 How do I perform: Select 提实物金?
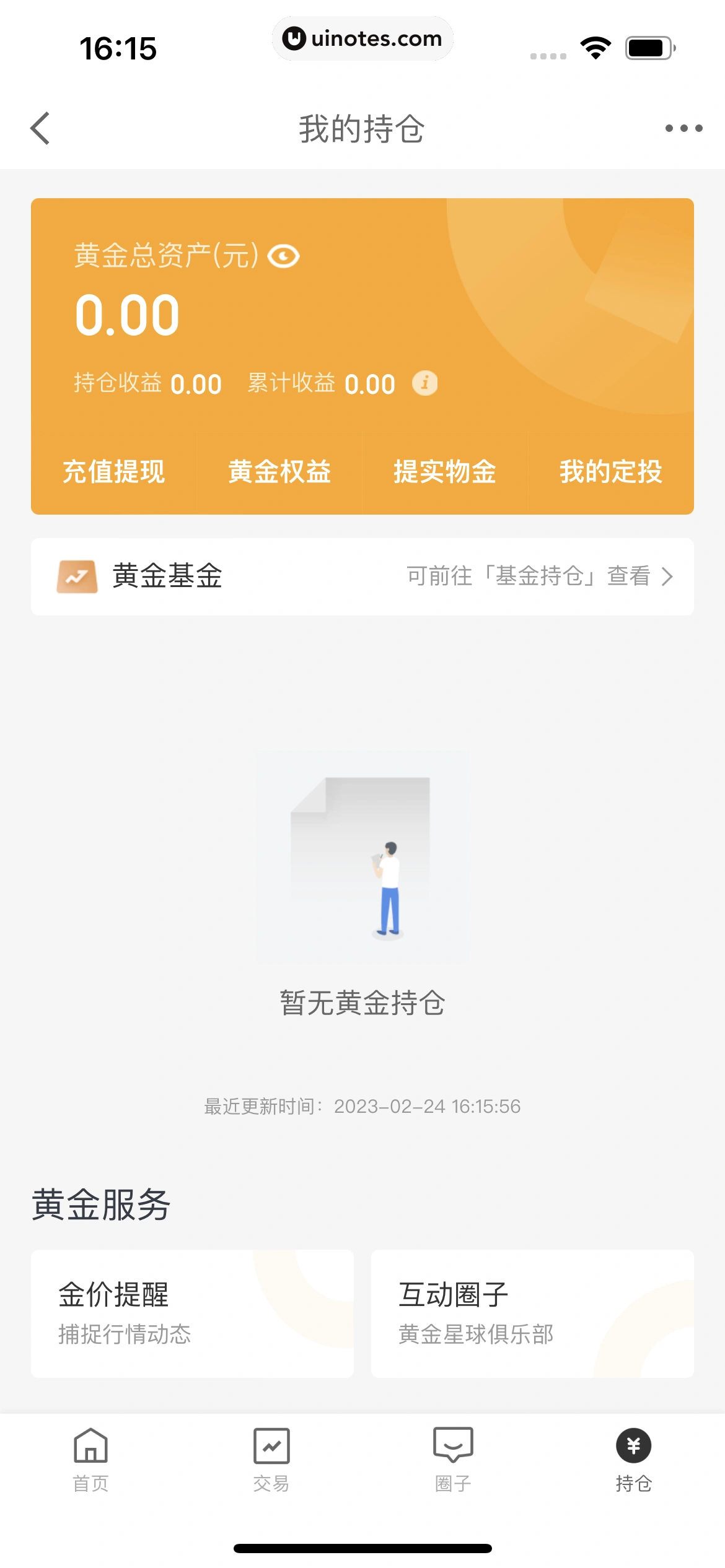(x=445, y=472)
